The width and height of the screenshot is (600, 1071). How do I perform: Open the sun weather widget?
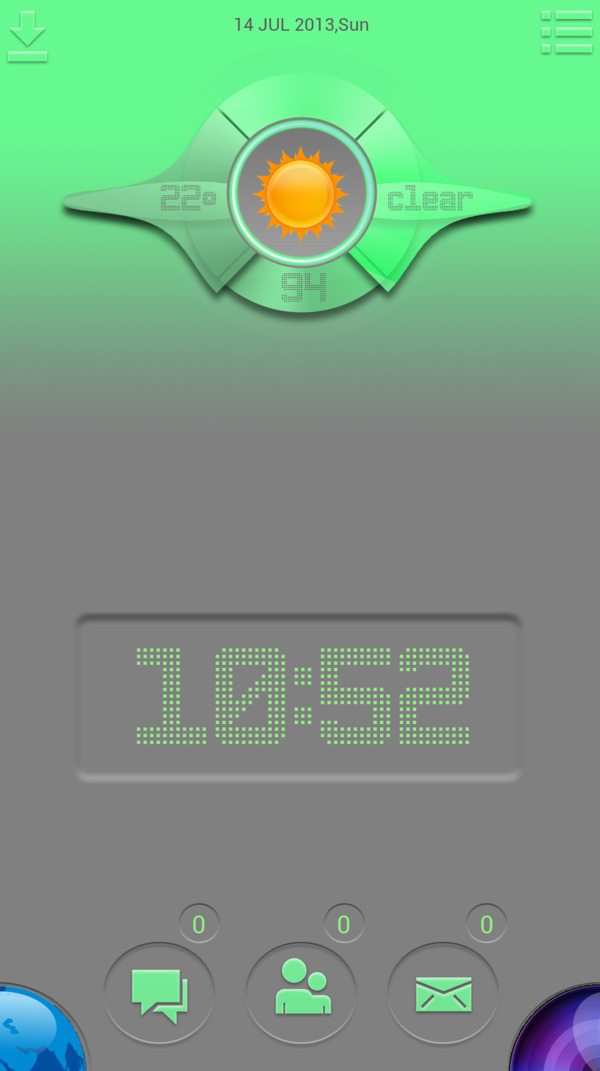click(300, 194)
